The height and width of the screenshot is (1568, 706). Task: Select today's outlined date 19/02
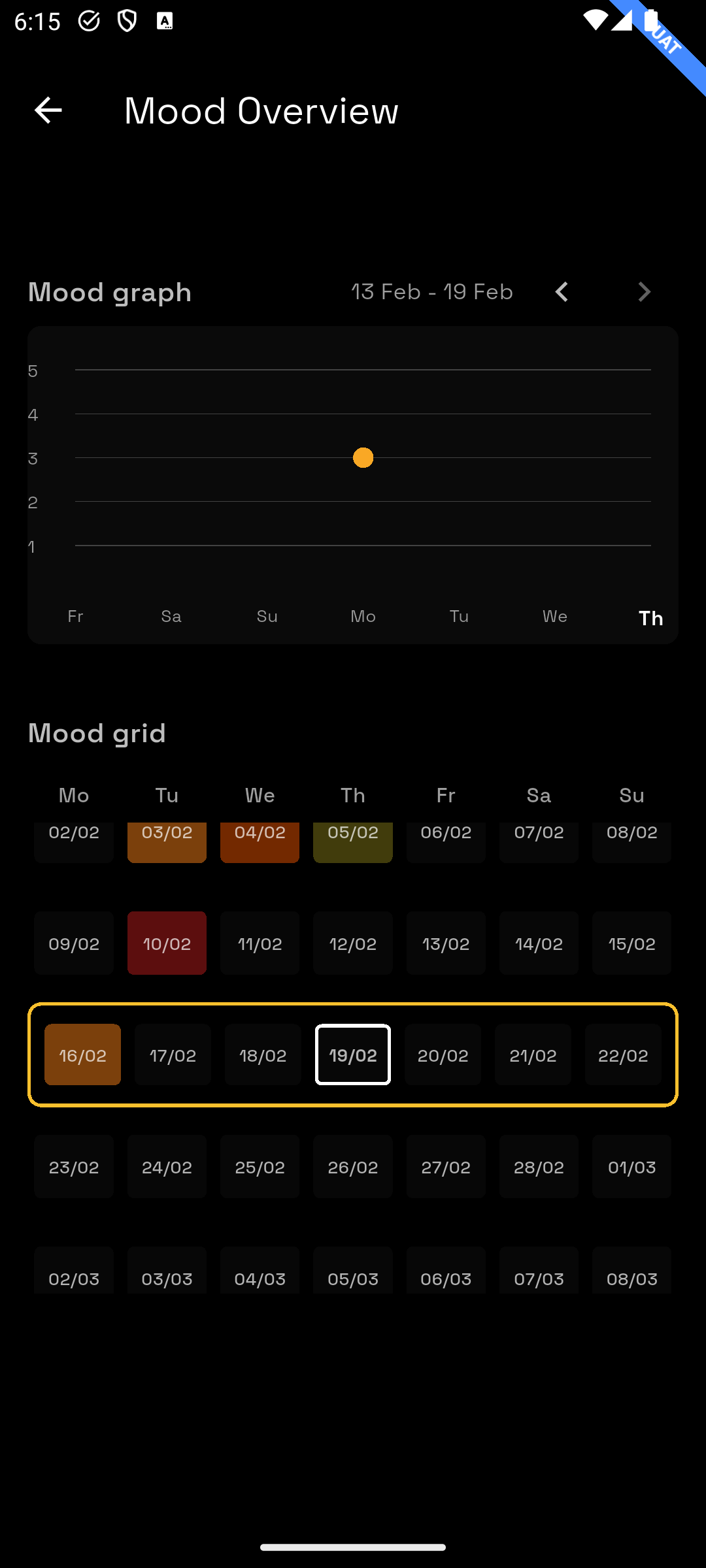click(352, 1054)
